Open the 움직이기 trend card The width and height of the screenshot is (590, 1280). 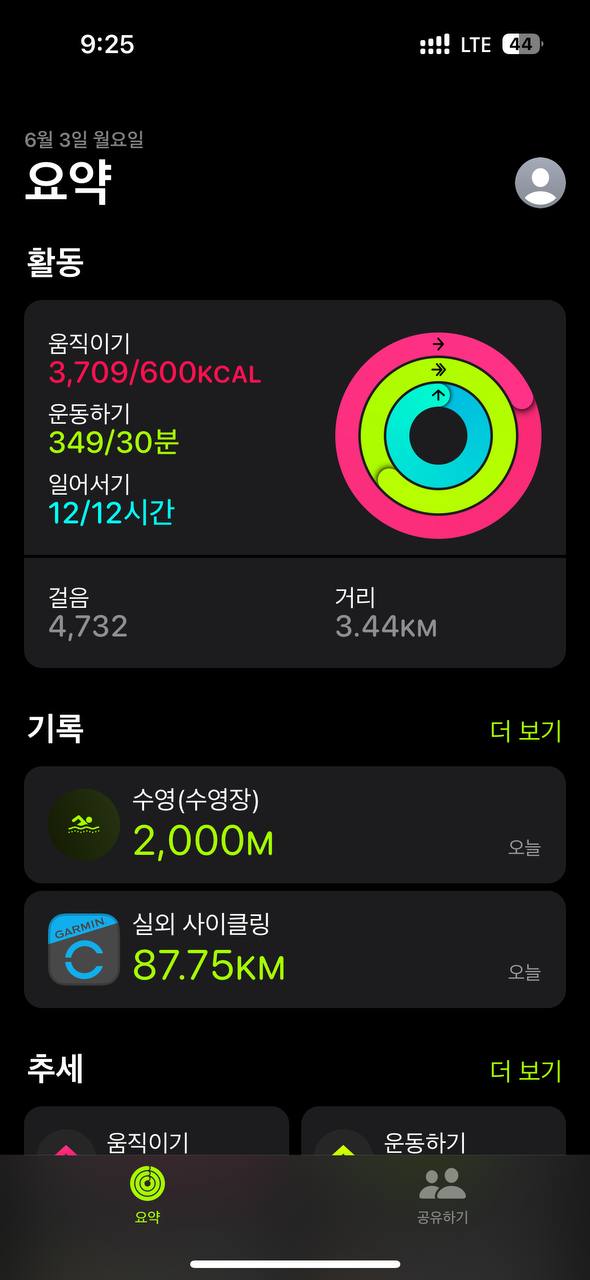click(x=156, y=1131)
